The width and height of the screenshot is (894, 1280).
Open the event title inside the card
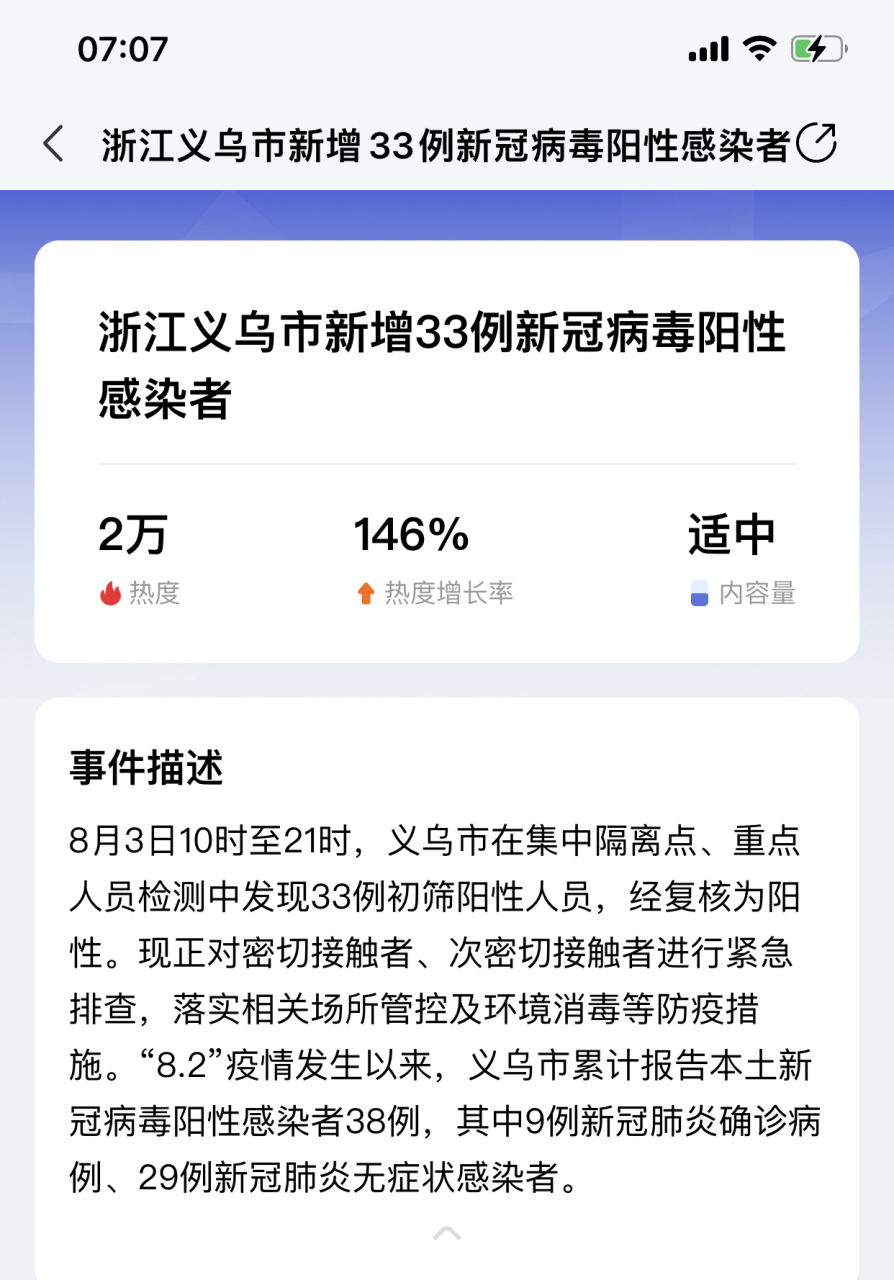440,360
